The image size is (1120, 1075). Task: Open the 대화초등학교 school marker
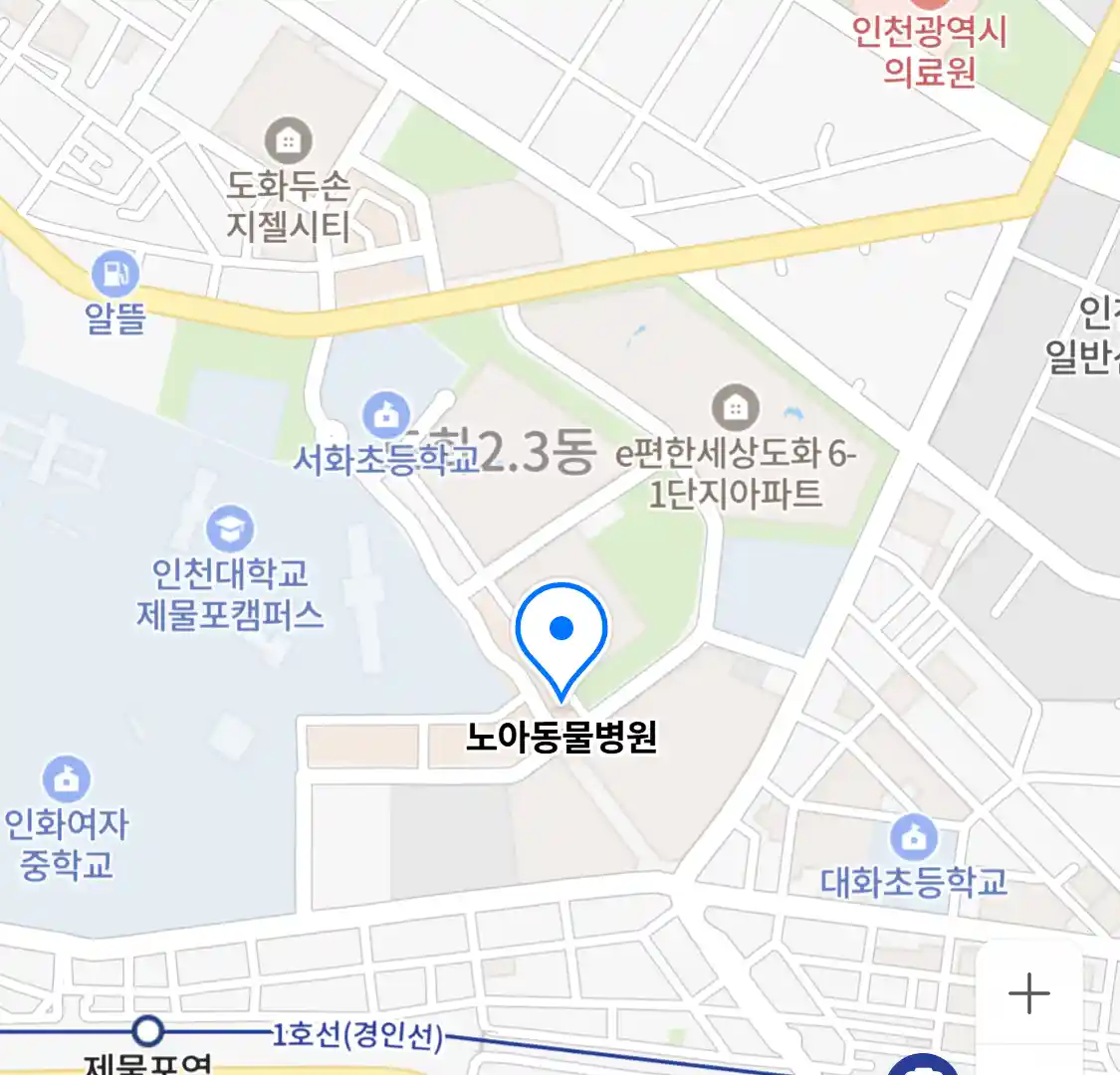[x=913, y=837]
